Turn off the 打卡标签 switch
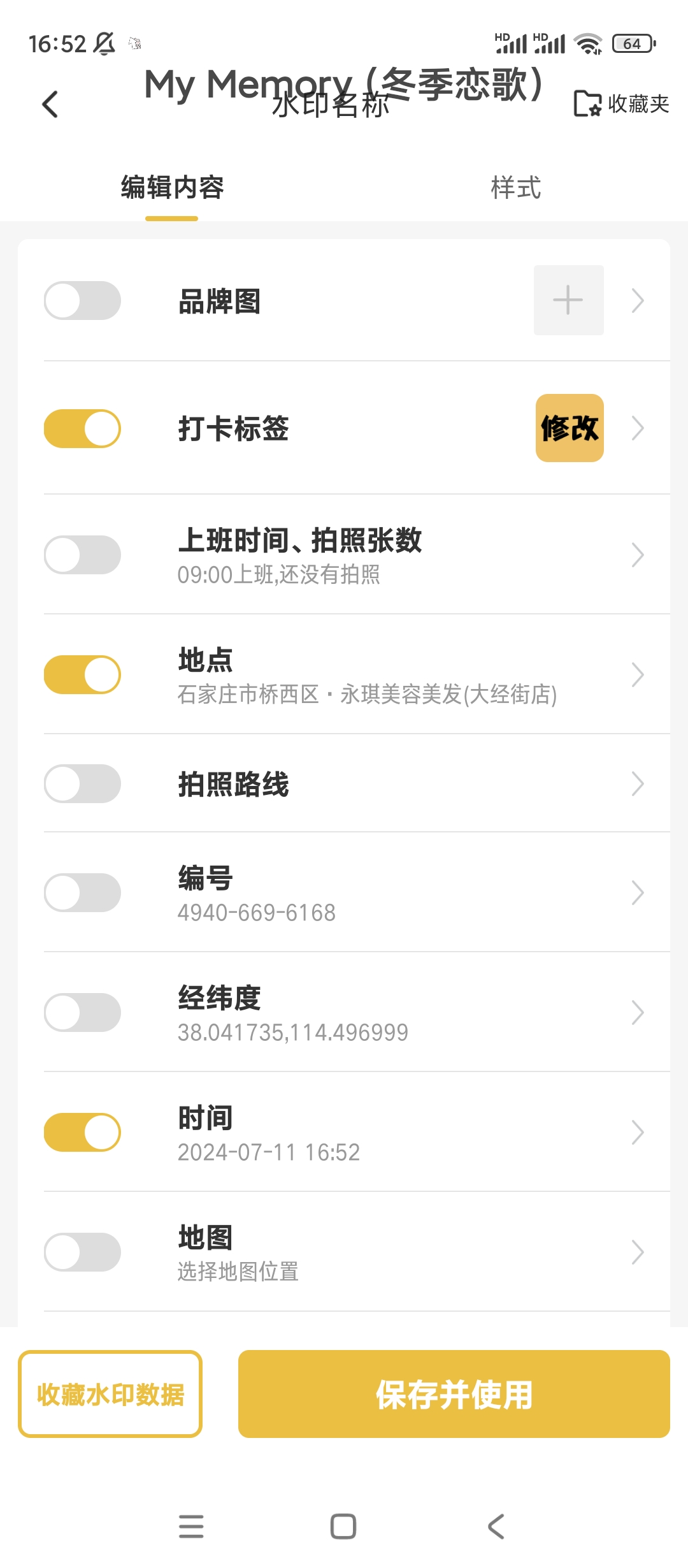The width and height of the screenshot is (688, 1568). coord(82,428)
